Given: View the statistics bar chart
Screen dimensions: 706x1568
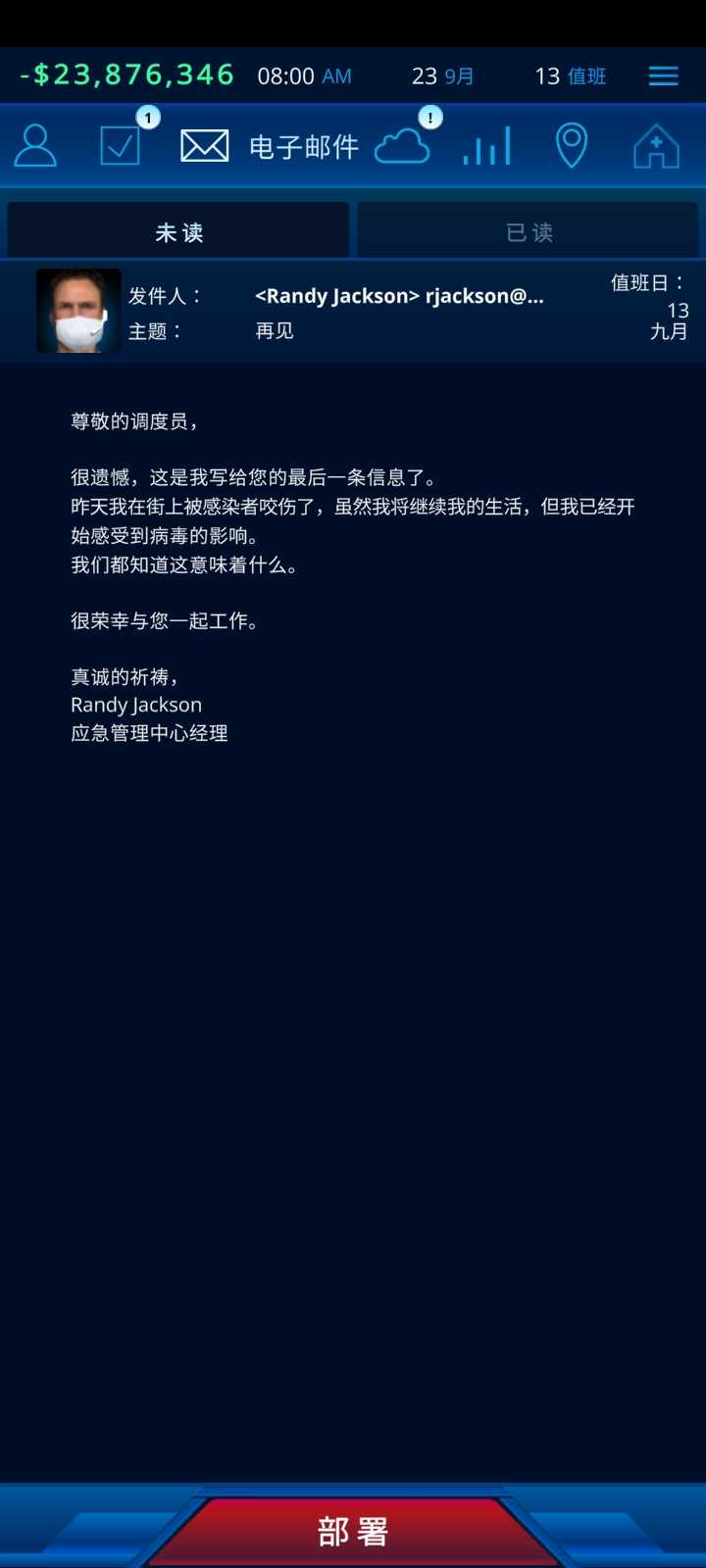Looking at the screenshot, I should [487, 147].
